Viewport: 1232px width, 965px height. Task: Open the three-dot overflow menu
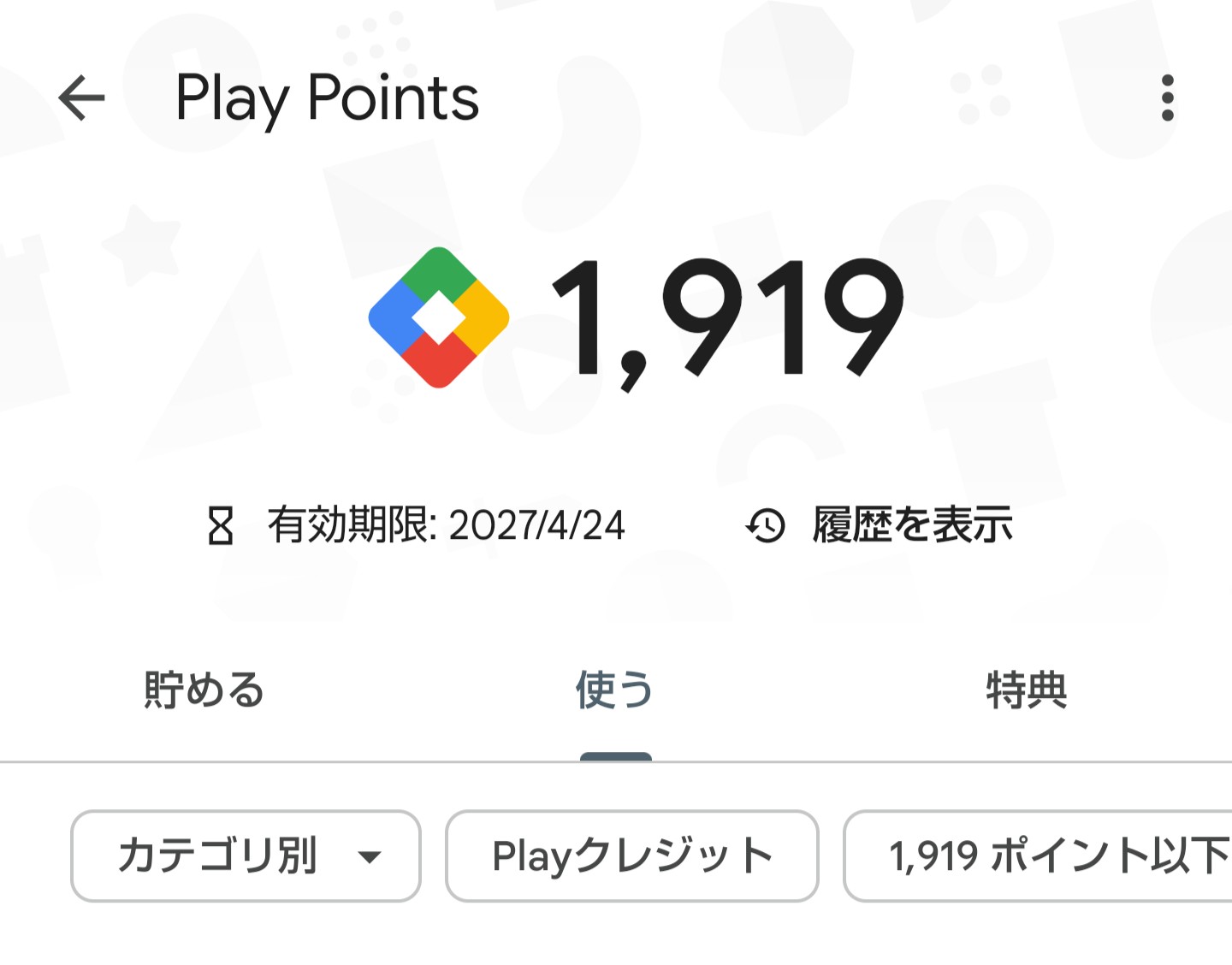click(1167, 98)
